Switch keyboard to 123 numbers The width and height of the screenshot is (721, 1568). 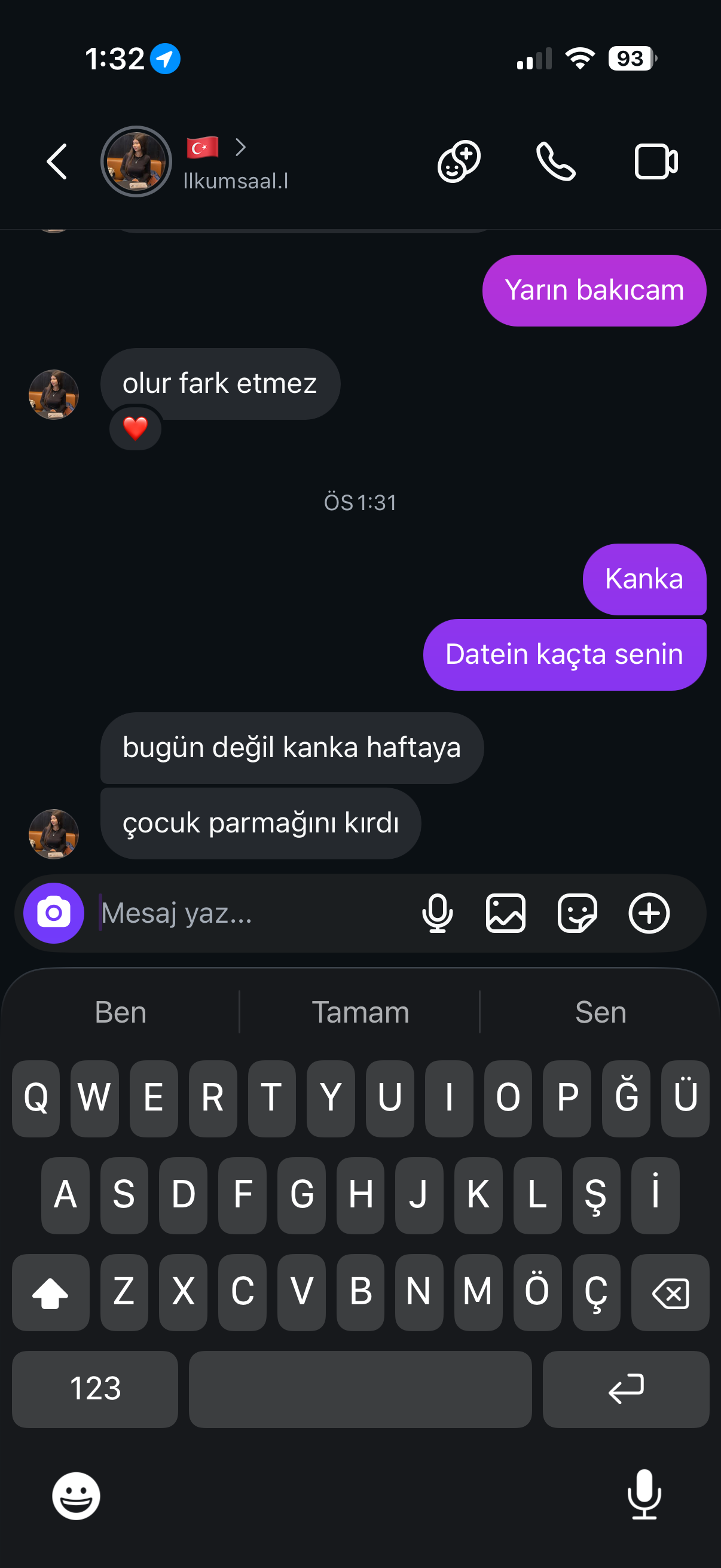(x=95, y=1389)
